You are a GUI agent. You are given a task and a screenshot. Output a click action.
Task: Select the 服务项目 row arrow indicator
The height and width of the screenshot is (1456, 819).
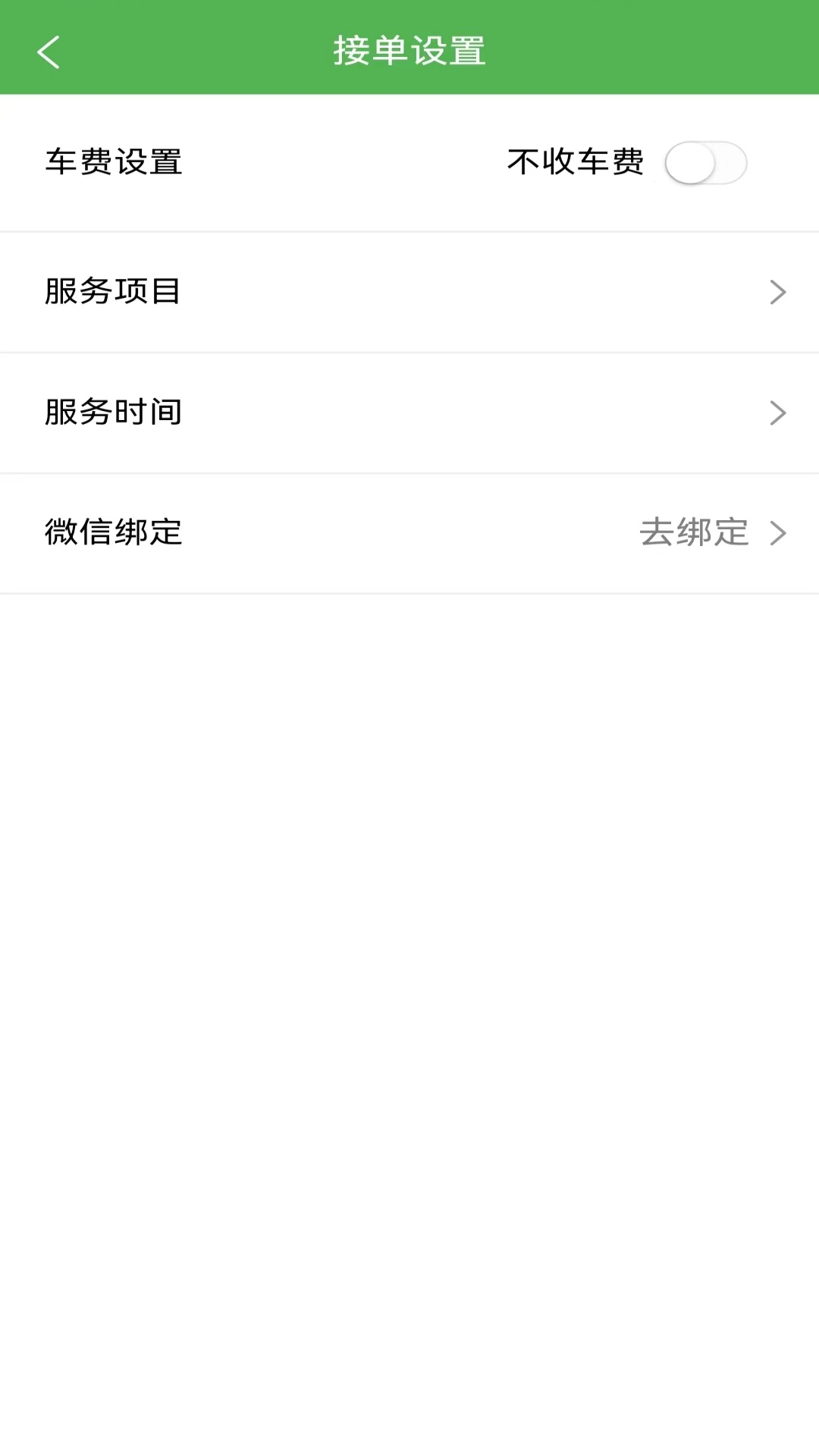[777, 291]
